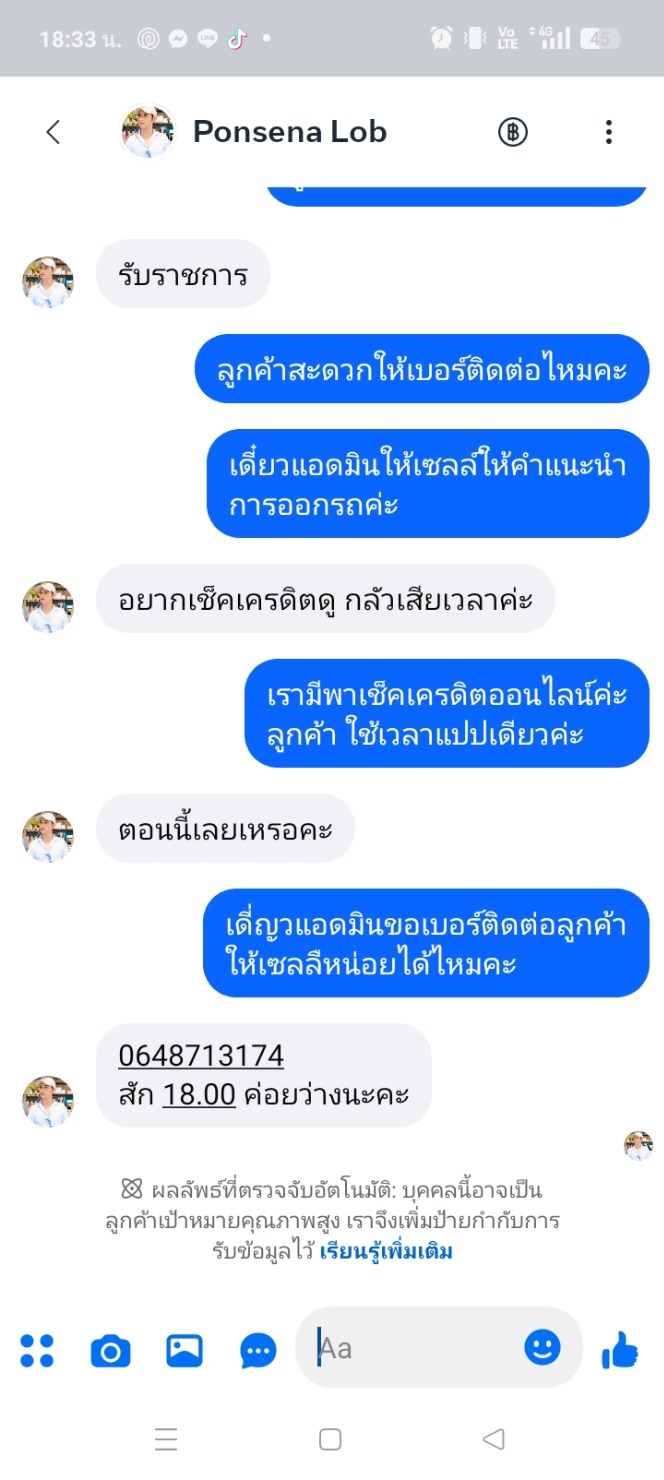664x1480 pixels.
Task: Tap the baht payment icon
Action: (x=513, y=132)
